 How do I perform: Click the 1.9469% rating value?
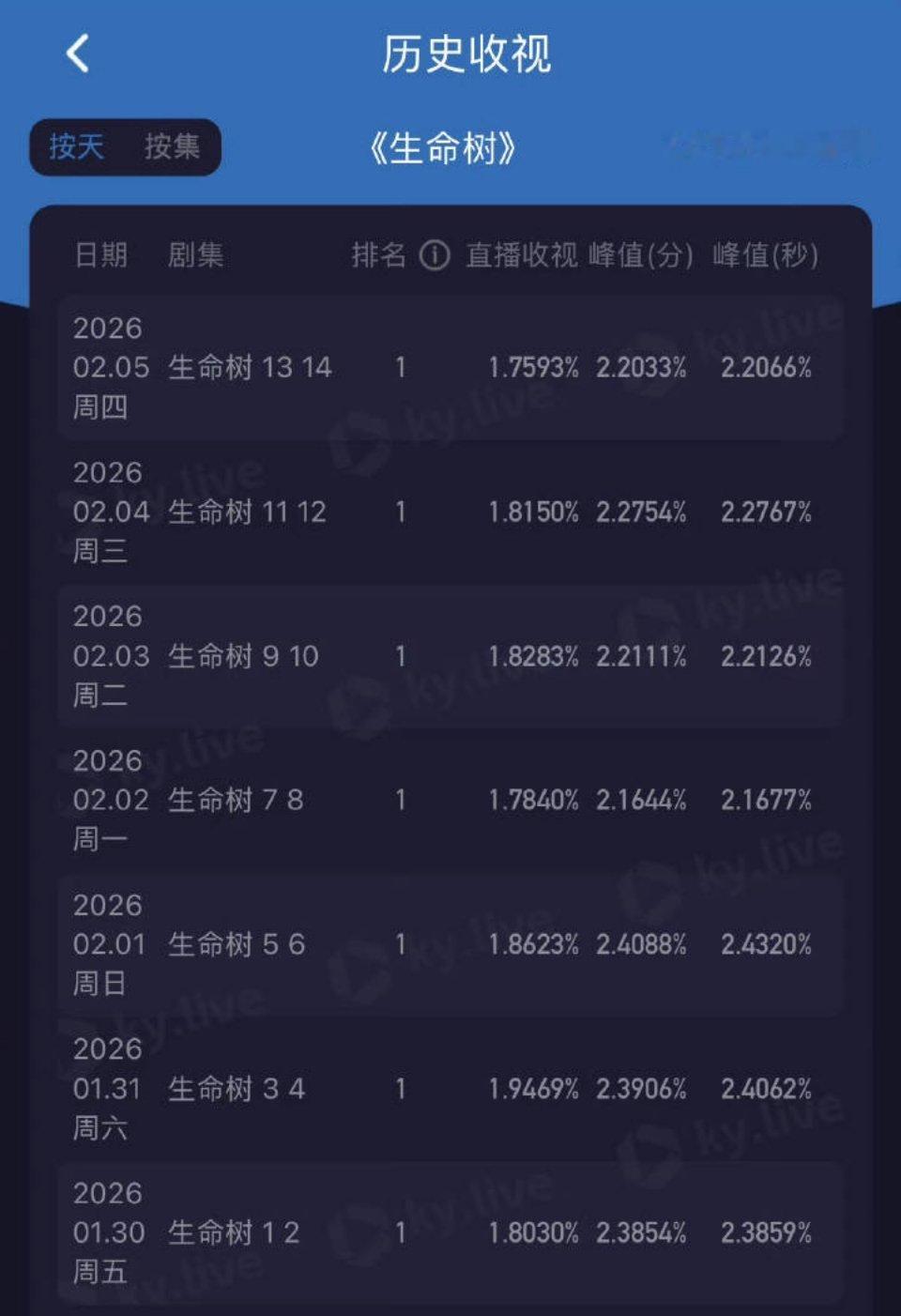pos(537,1090)
